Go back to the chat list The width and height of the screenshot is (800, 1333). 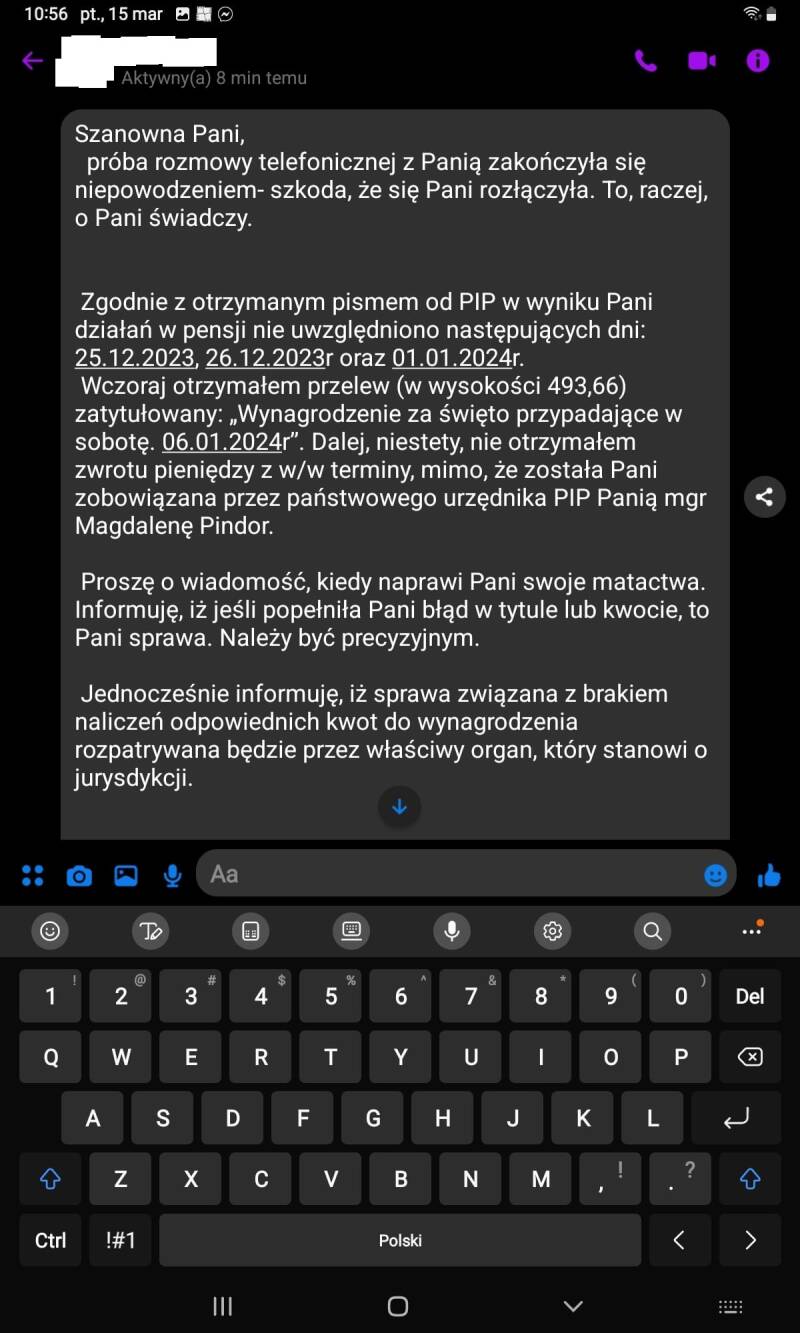pyautogui.click(x=33, y=61)
